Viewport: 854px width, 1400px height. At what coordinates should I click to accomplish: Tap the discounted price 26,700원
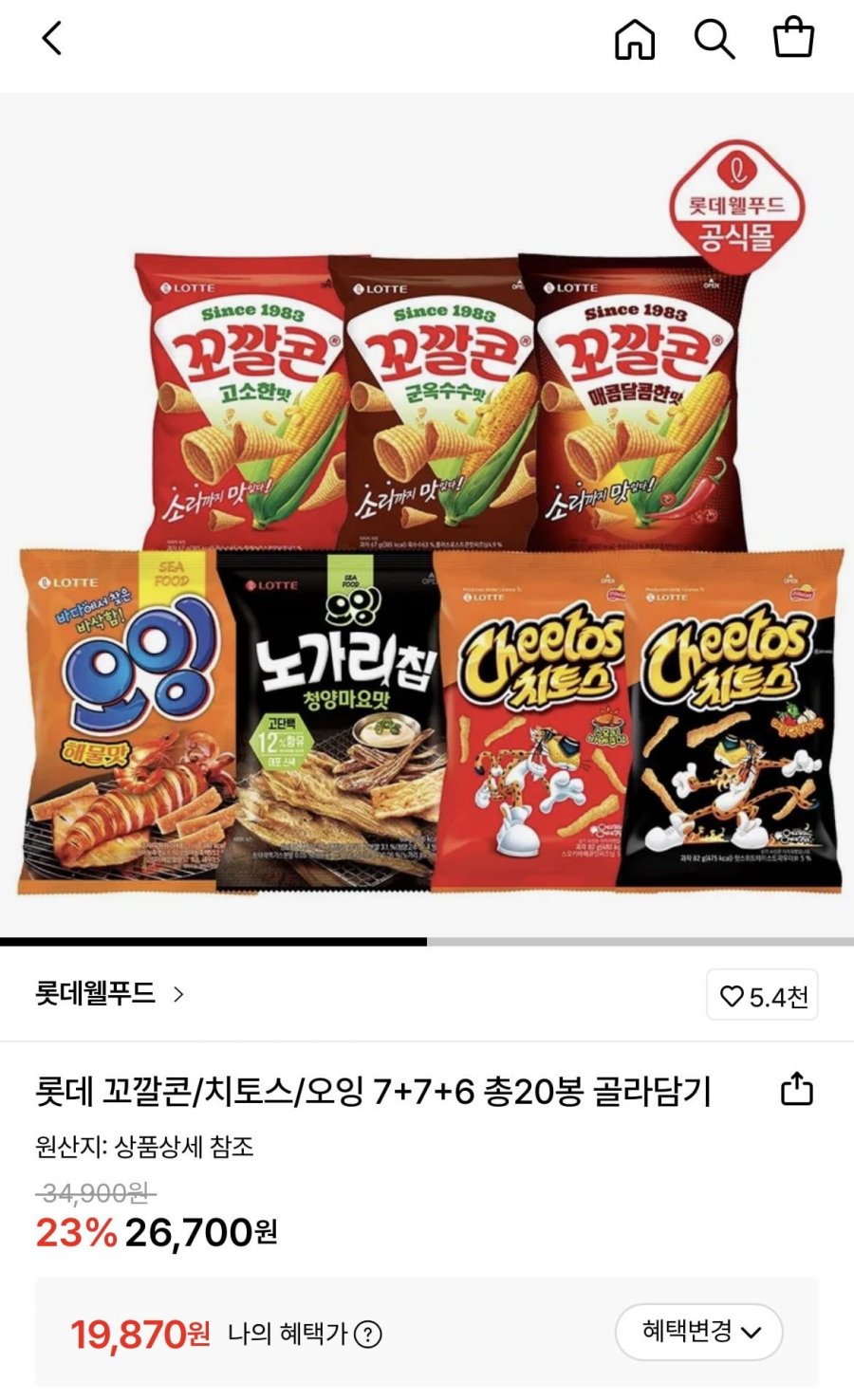pyautogui.click(x=198, y=1231)
